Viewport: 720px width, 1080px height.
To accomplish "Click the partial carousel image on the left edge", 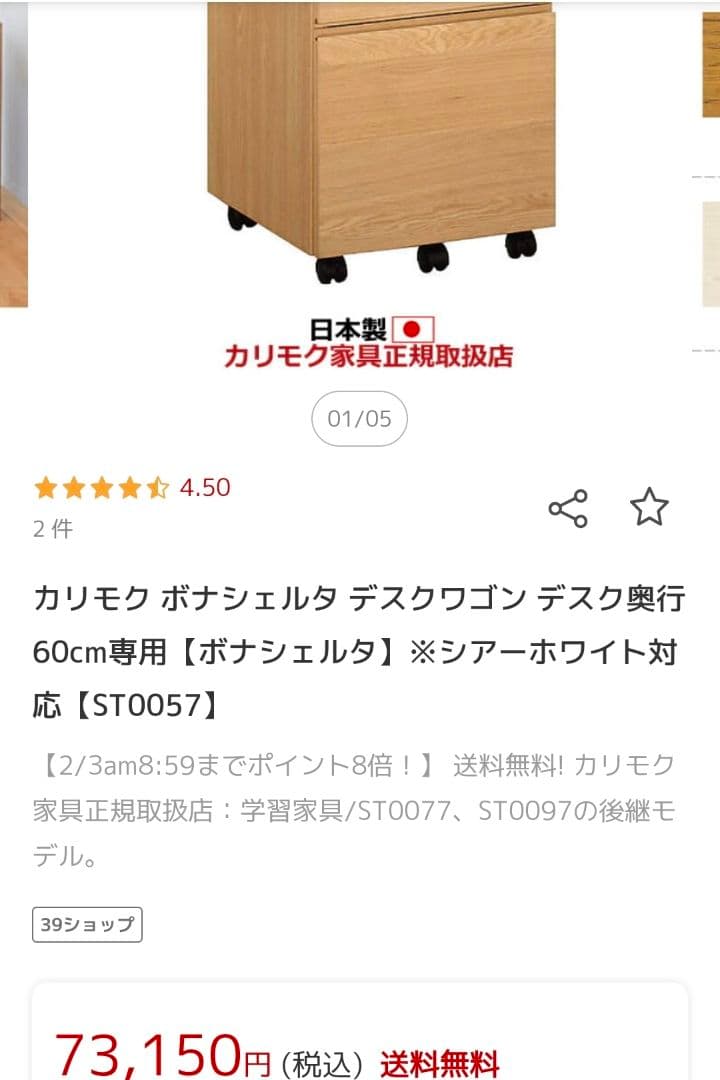I will [x=12, y=150].
